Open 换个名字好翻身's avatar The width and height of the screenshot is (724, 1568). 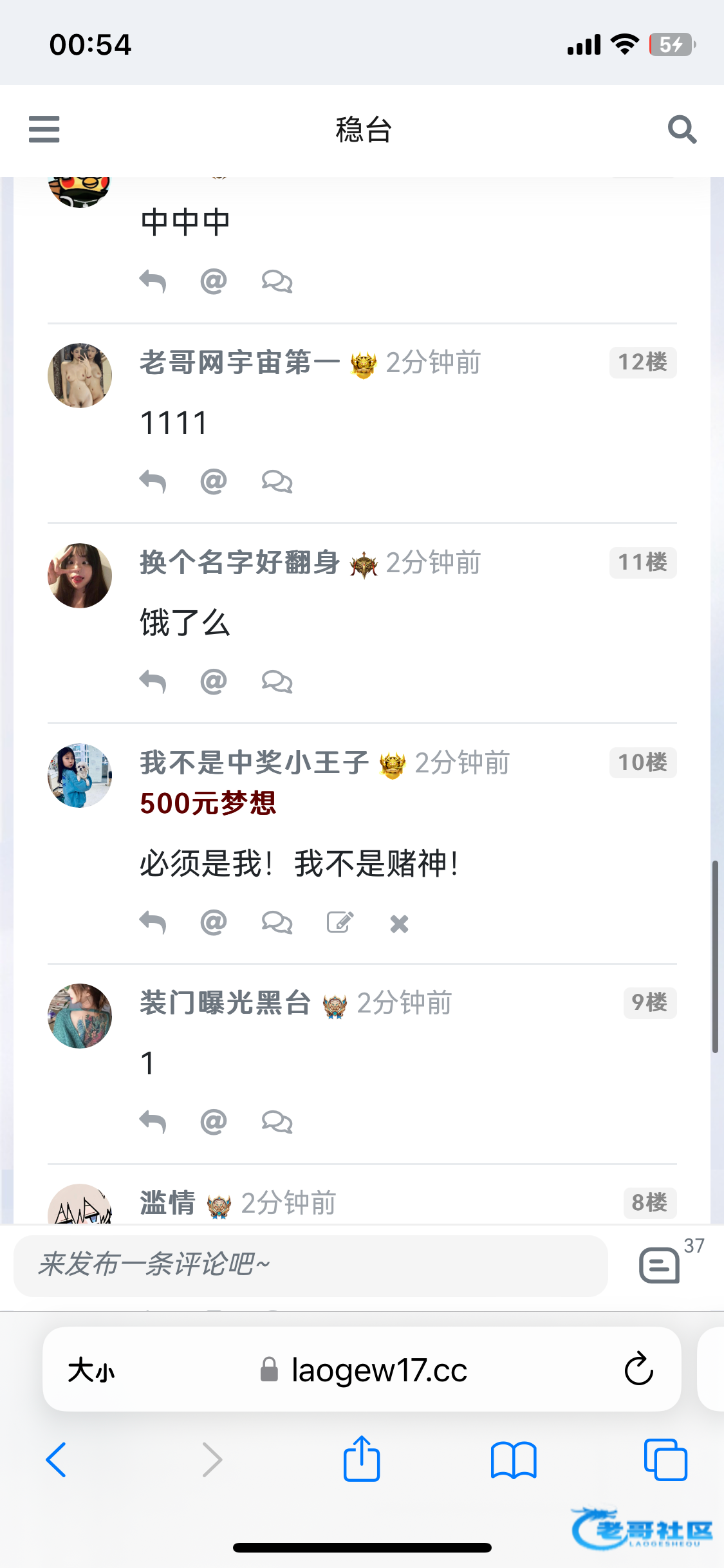click(x=80, y=575)
